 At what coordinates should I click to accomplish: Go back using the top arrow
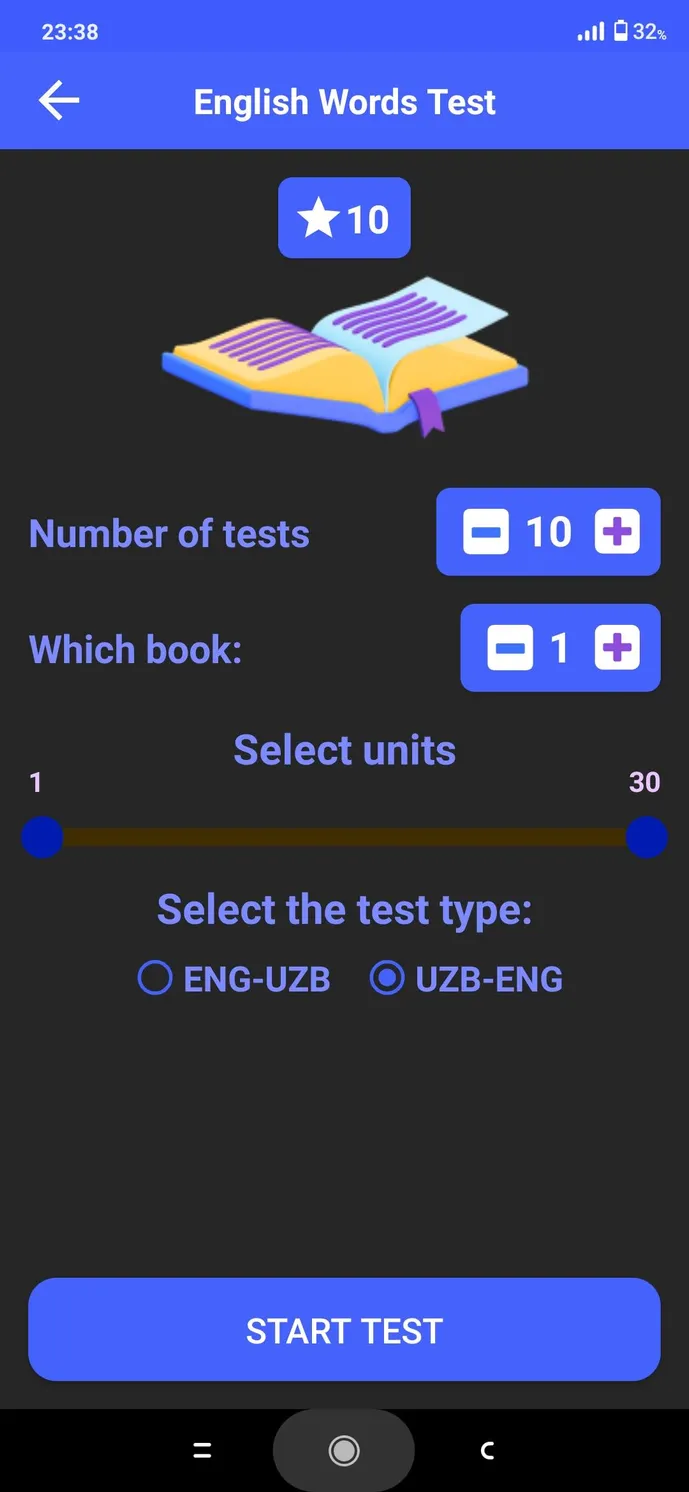click(x=59, y=101)
